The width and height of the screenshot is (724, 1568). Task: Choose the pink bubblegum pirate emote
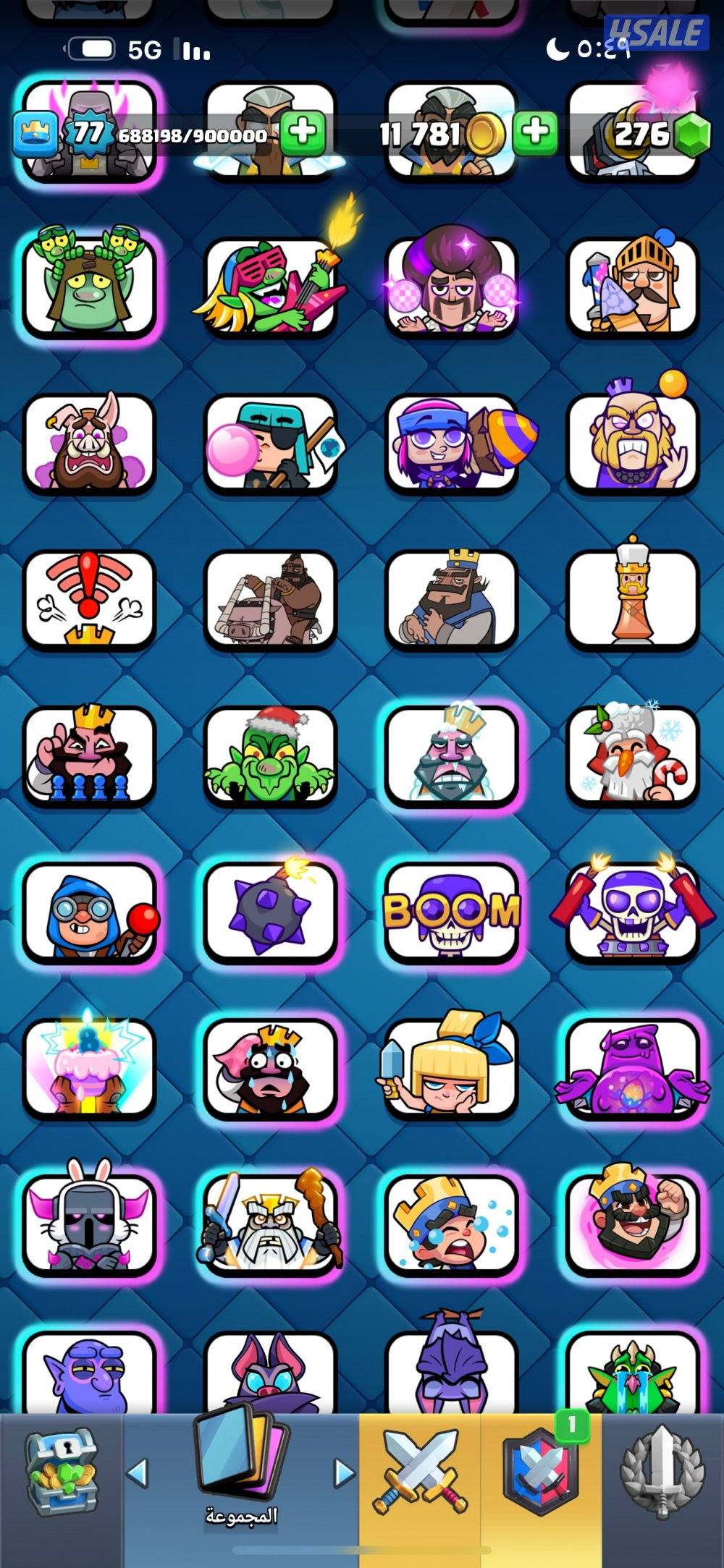click(270, 443)
